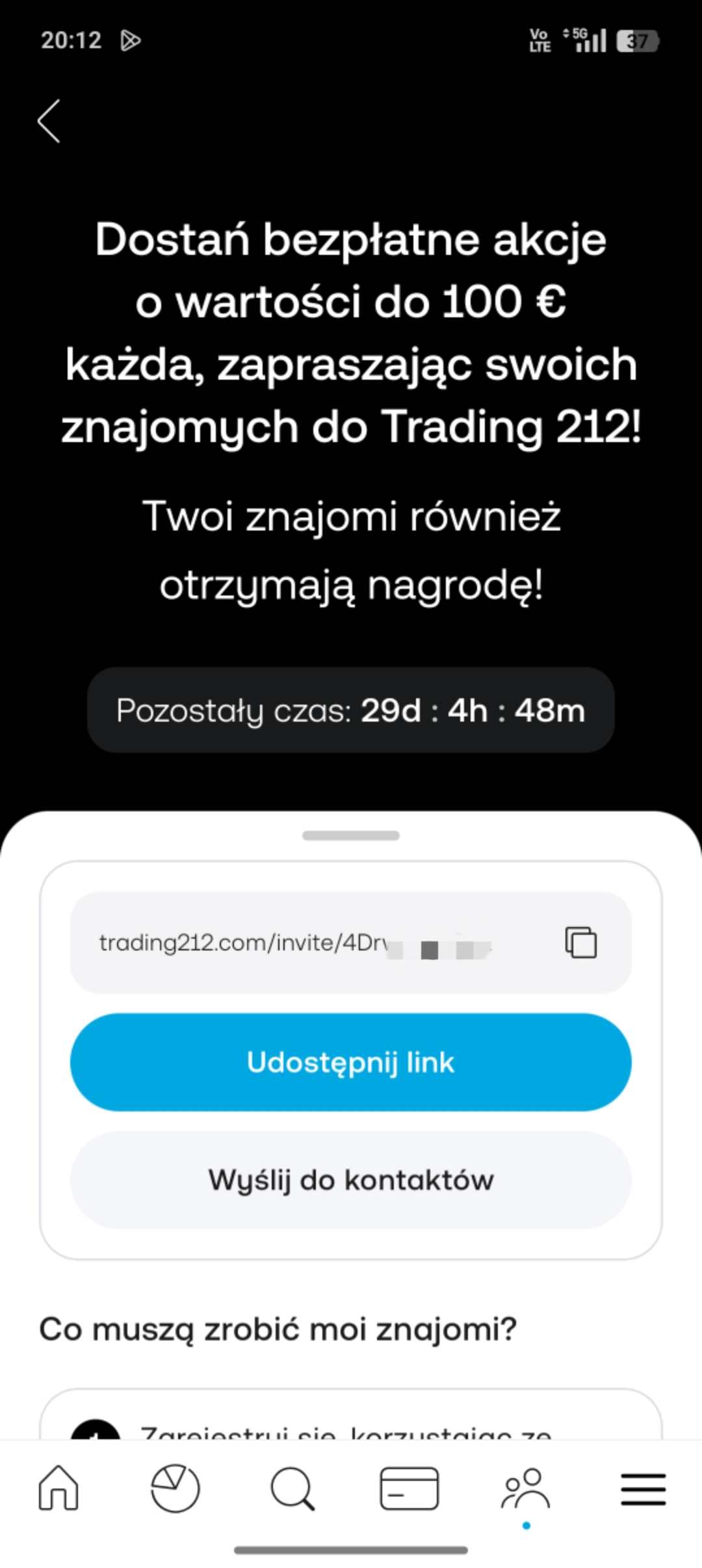This screenshot has width=702, height=1568.
Task: Switch to the portfolio pie chart tab
Action: click(175, 1488)
